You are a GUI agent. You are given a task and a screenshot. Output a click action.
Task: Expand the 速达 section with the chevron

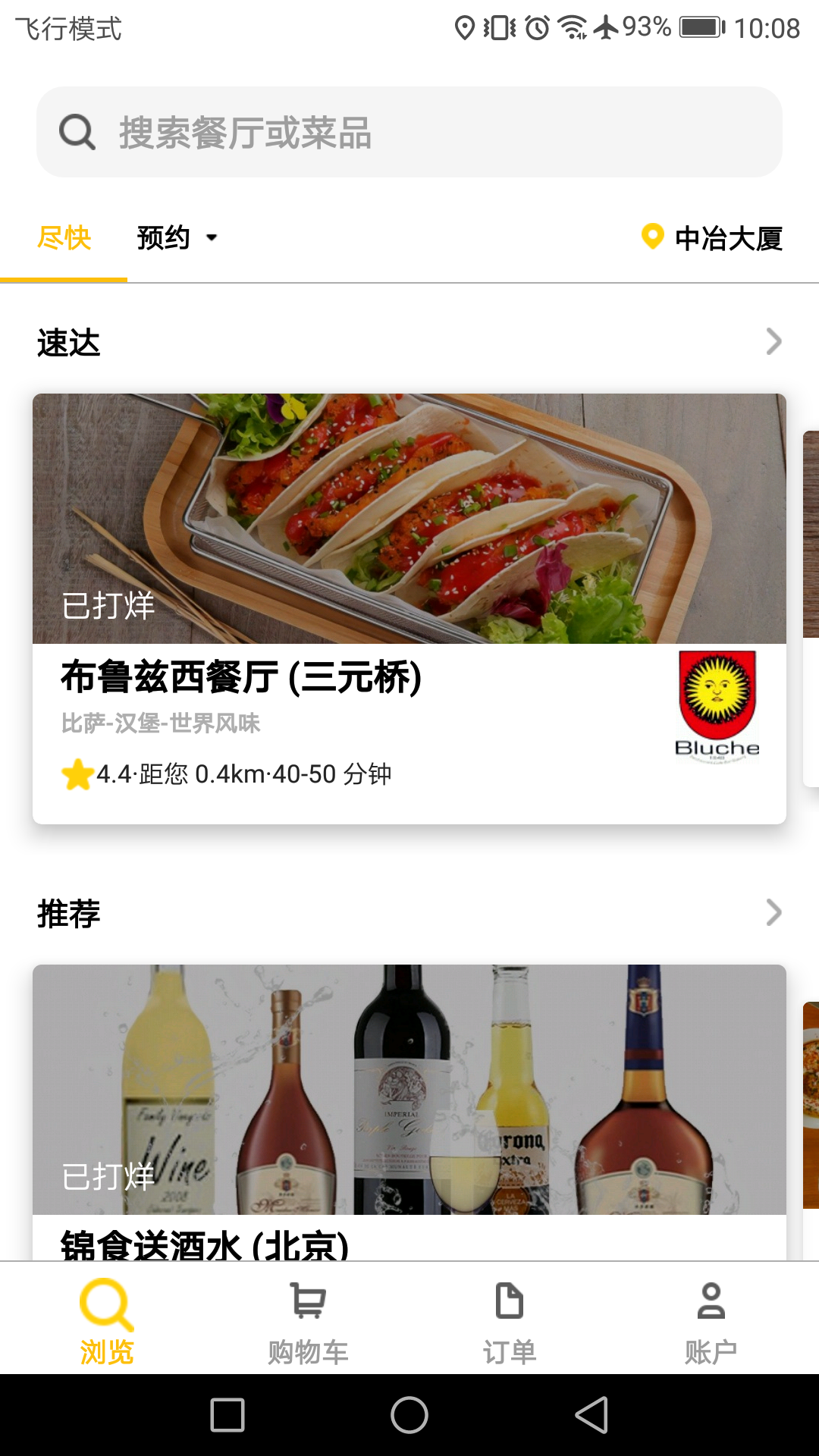click(x=773, y=340)
